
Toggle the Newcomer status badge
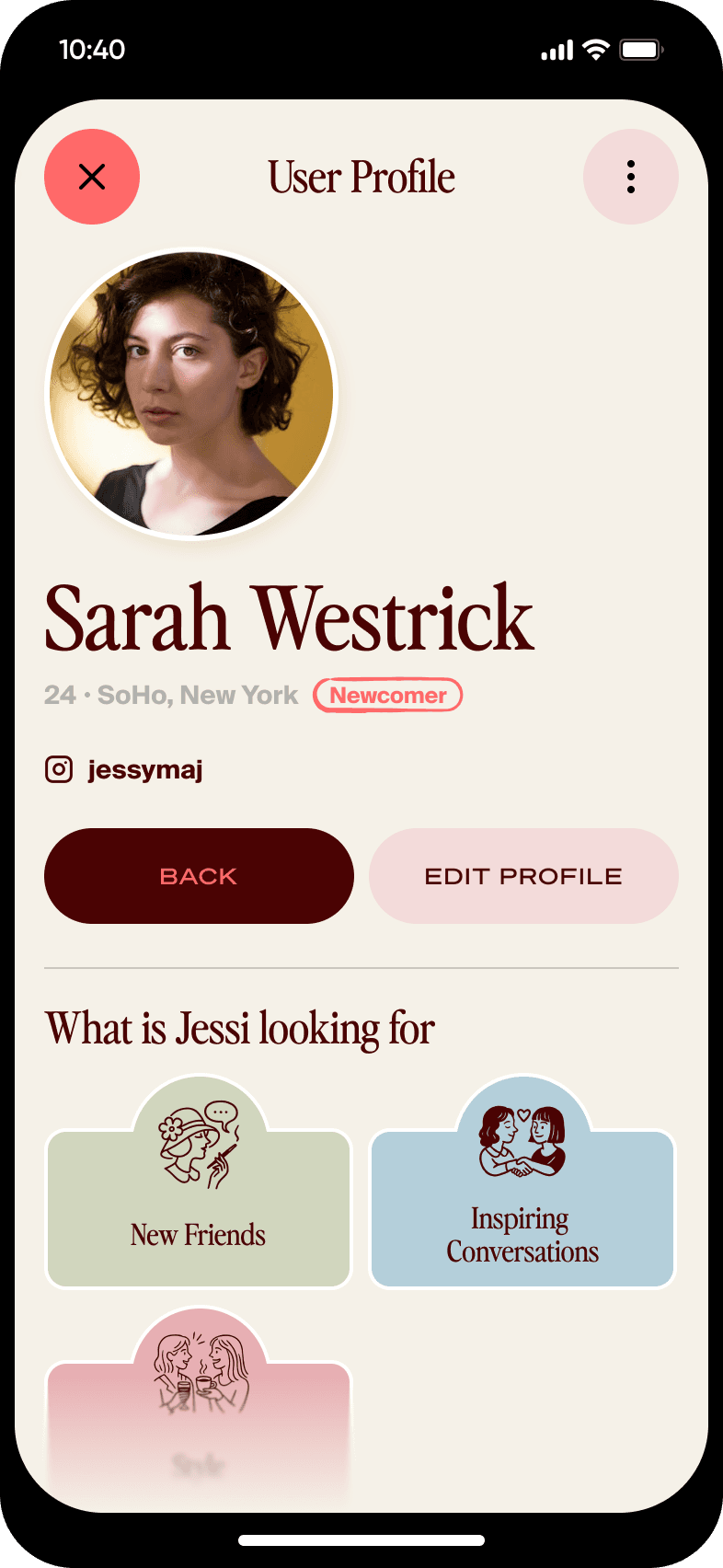click(387, 695)
